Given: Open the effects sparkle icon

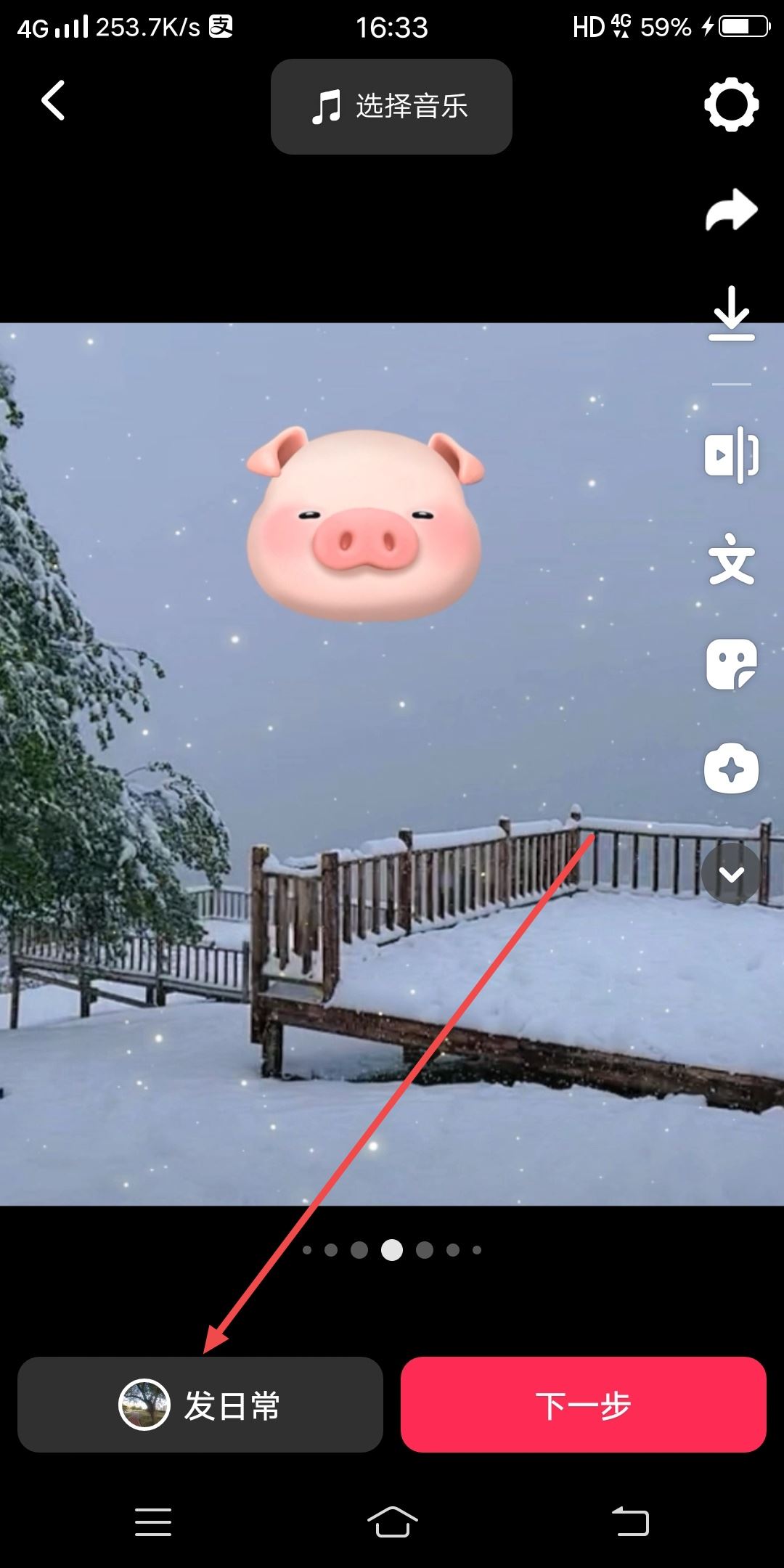Looking at the screenshot, I should pyautogui.click(x=731, y=769).
